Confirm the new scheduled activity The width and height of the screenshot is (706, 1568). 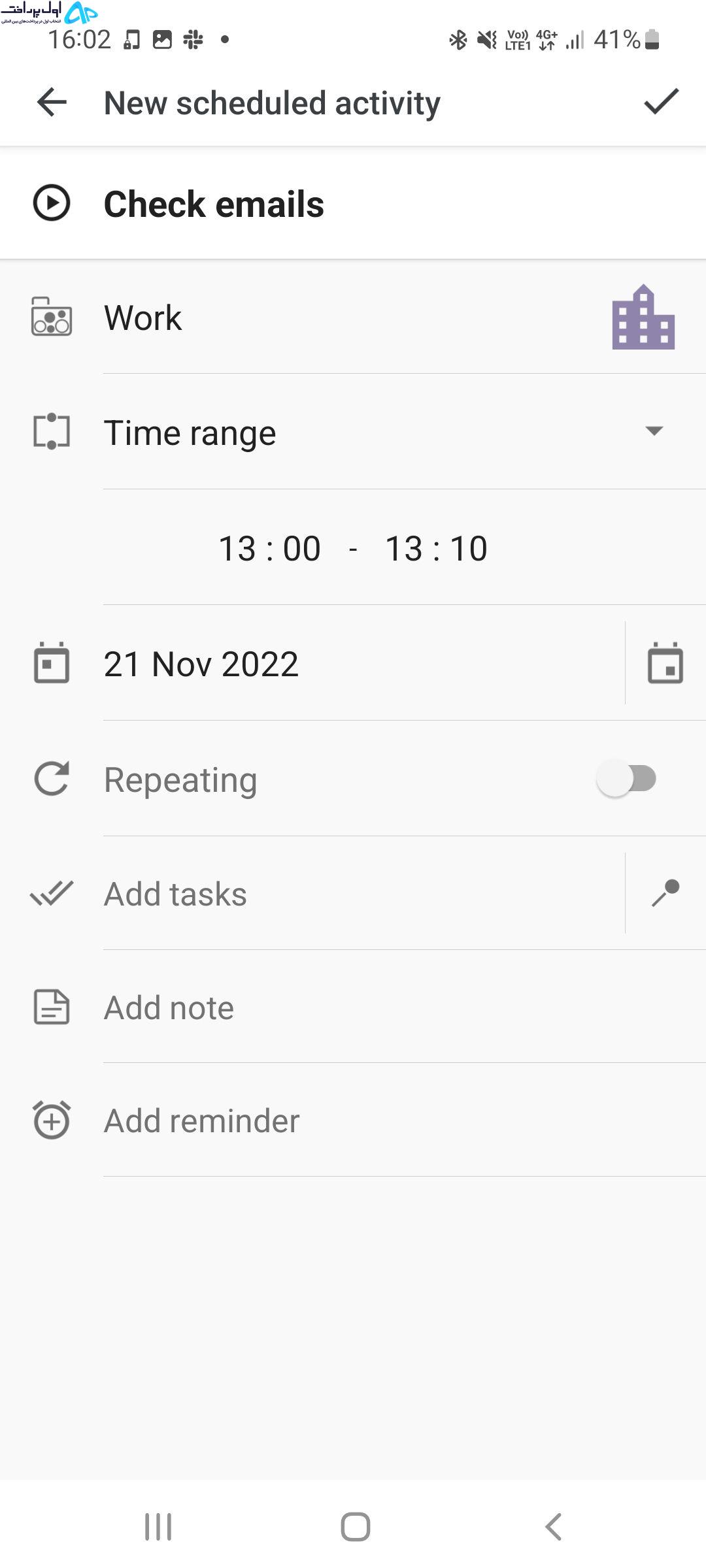coord(662,102)
